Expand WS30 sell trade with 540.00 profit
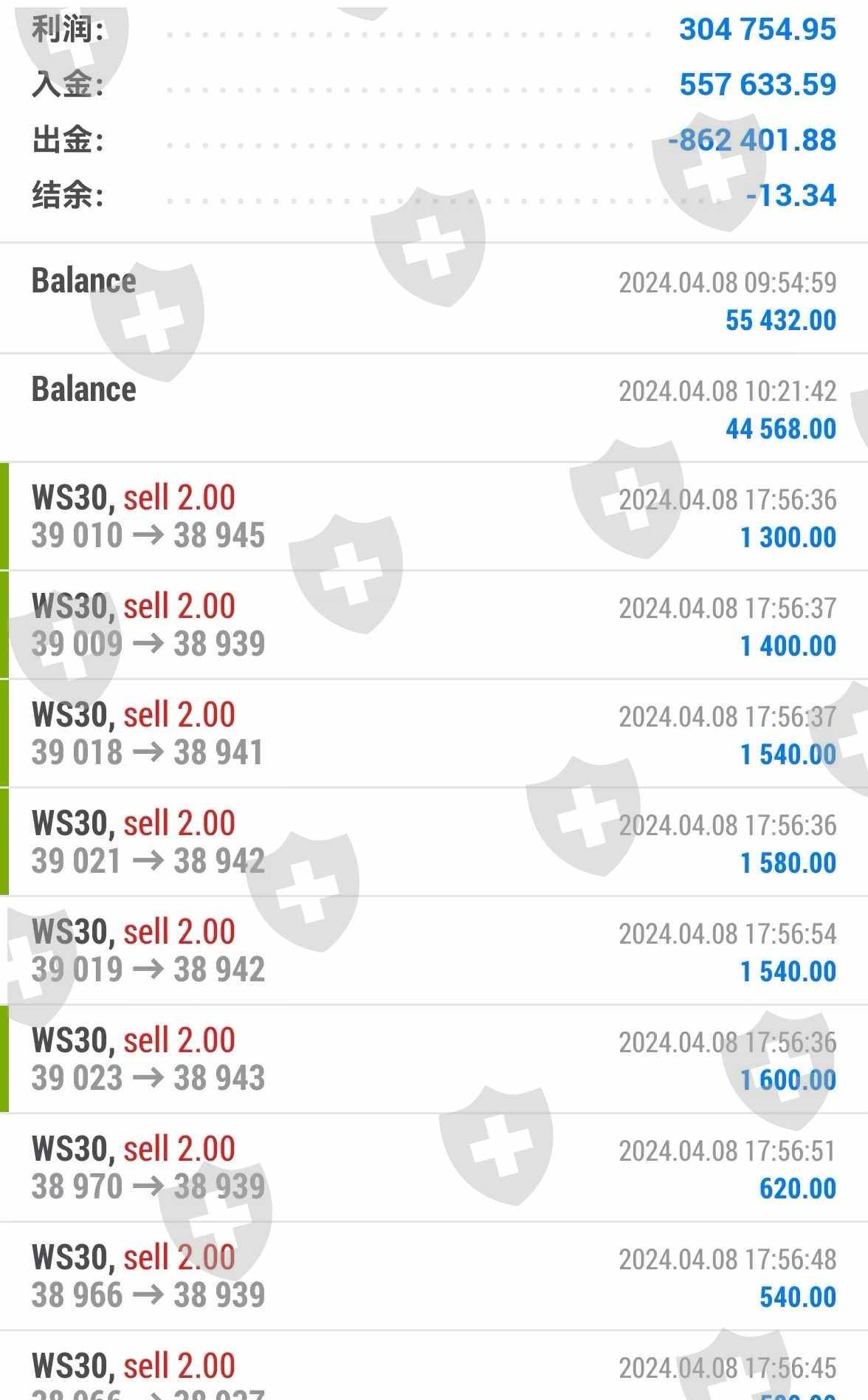The height and width of the screenshot is (1400, 868). coord(434,1276)
